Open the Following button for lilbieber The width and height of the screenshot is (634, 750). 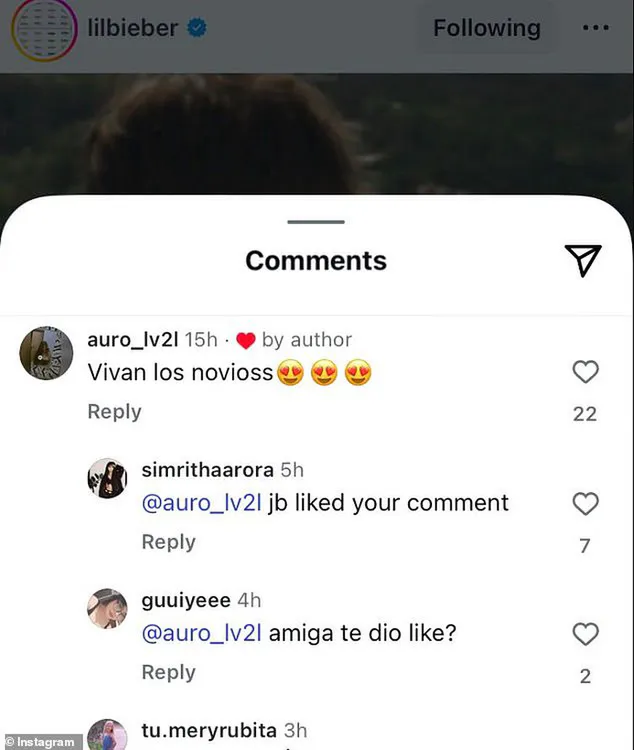pos(486,28)
